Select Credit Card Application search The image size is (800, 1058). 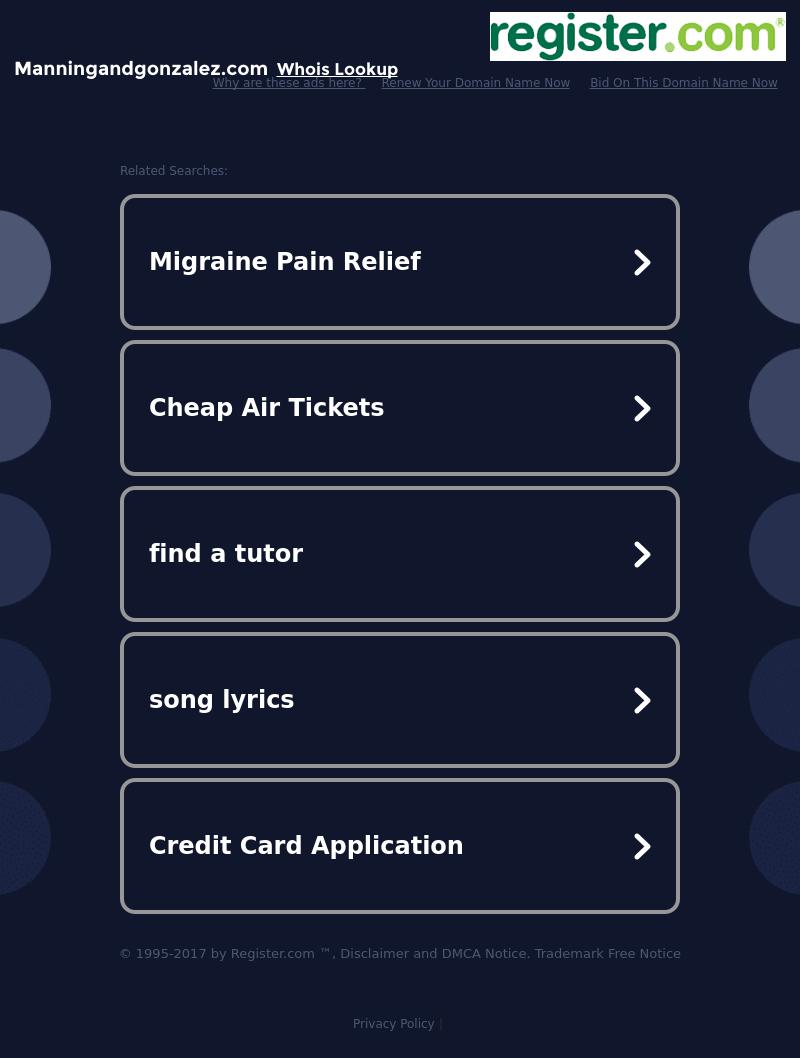(400, 846)
